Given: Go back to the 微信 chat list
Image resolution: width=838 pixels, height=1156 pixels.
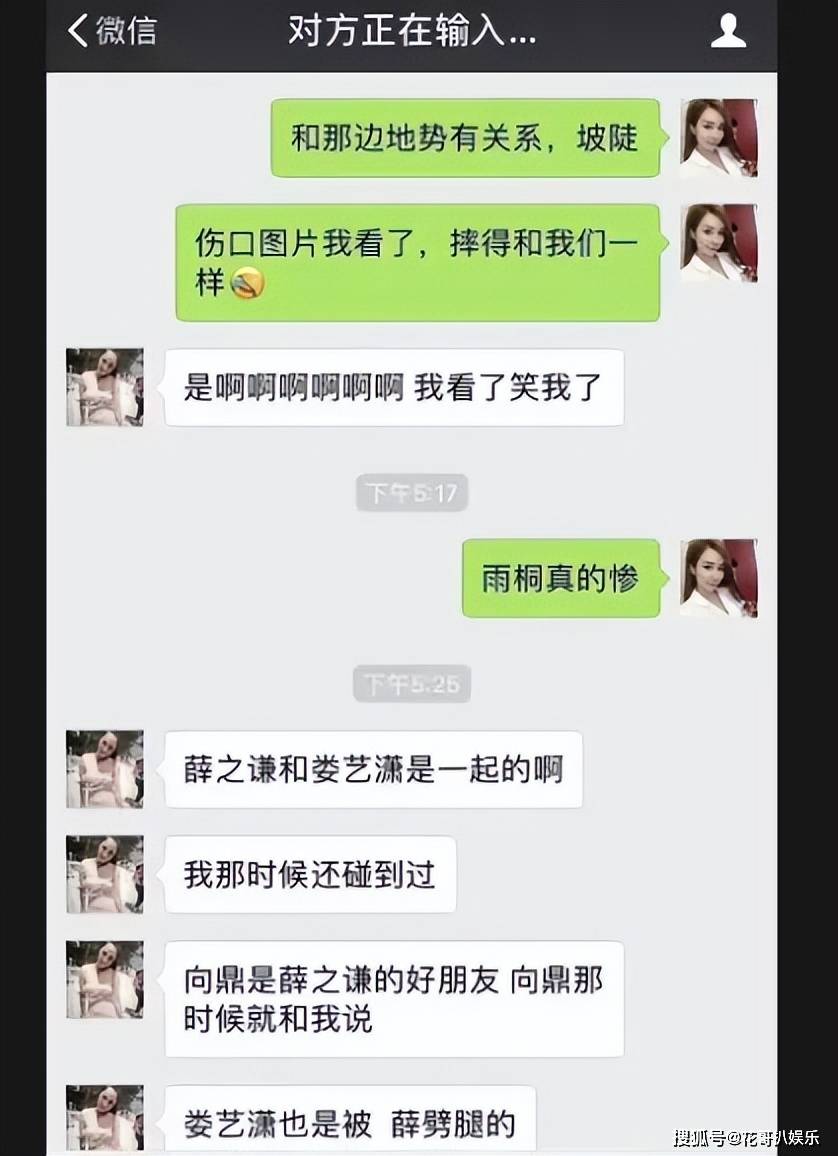Looking at the screenshot, I should (112, 31).
